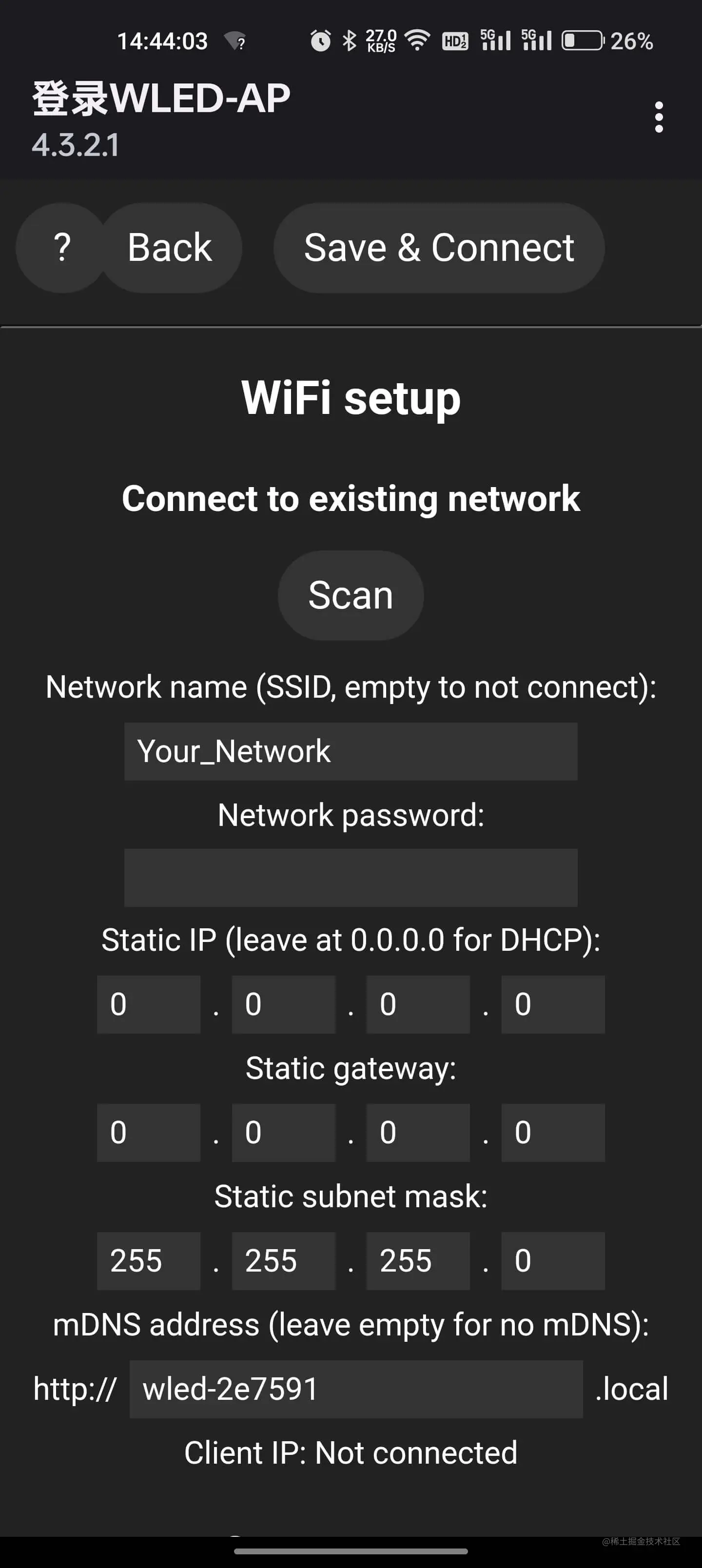Viewport: 702px width, 1568px height.
Task: Start a network Scan
Action: [x=350, y=595]
